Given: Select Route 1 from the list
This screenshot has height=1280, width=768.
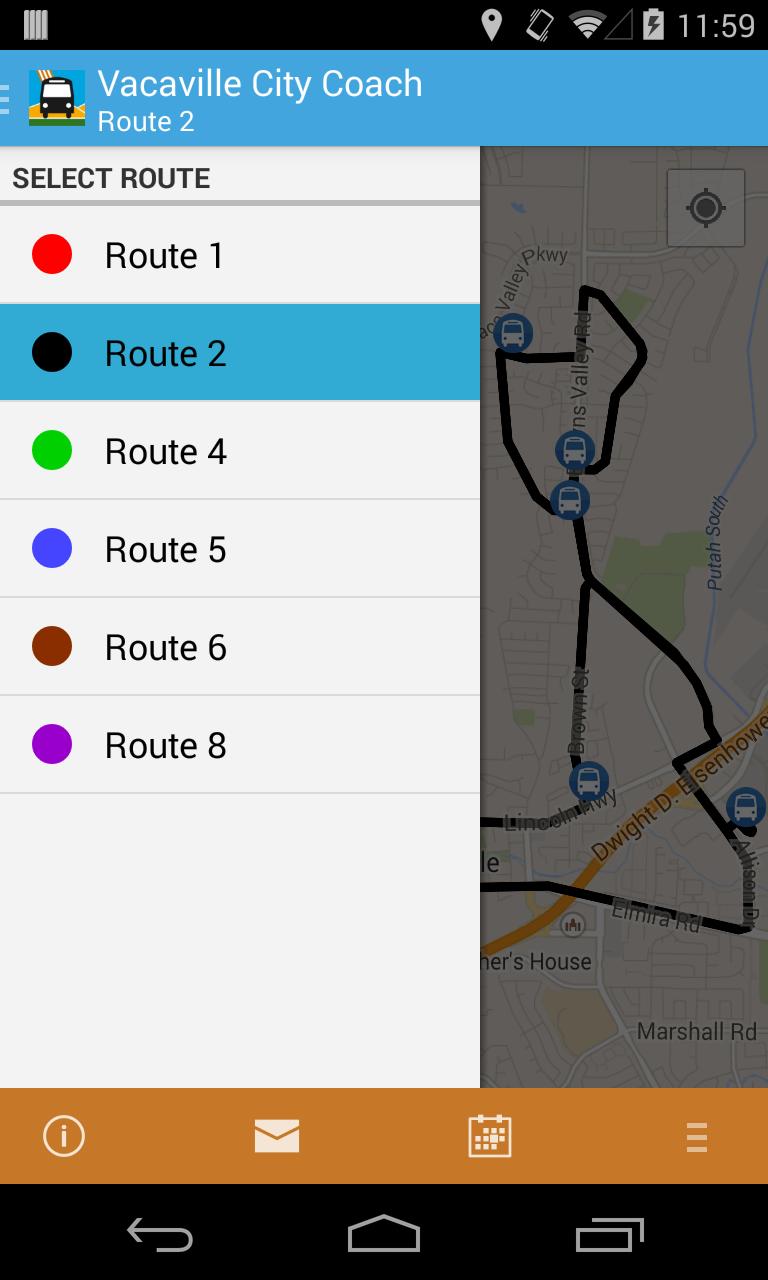Looking at the screenshot, I should (x=240, y=255).
